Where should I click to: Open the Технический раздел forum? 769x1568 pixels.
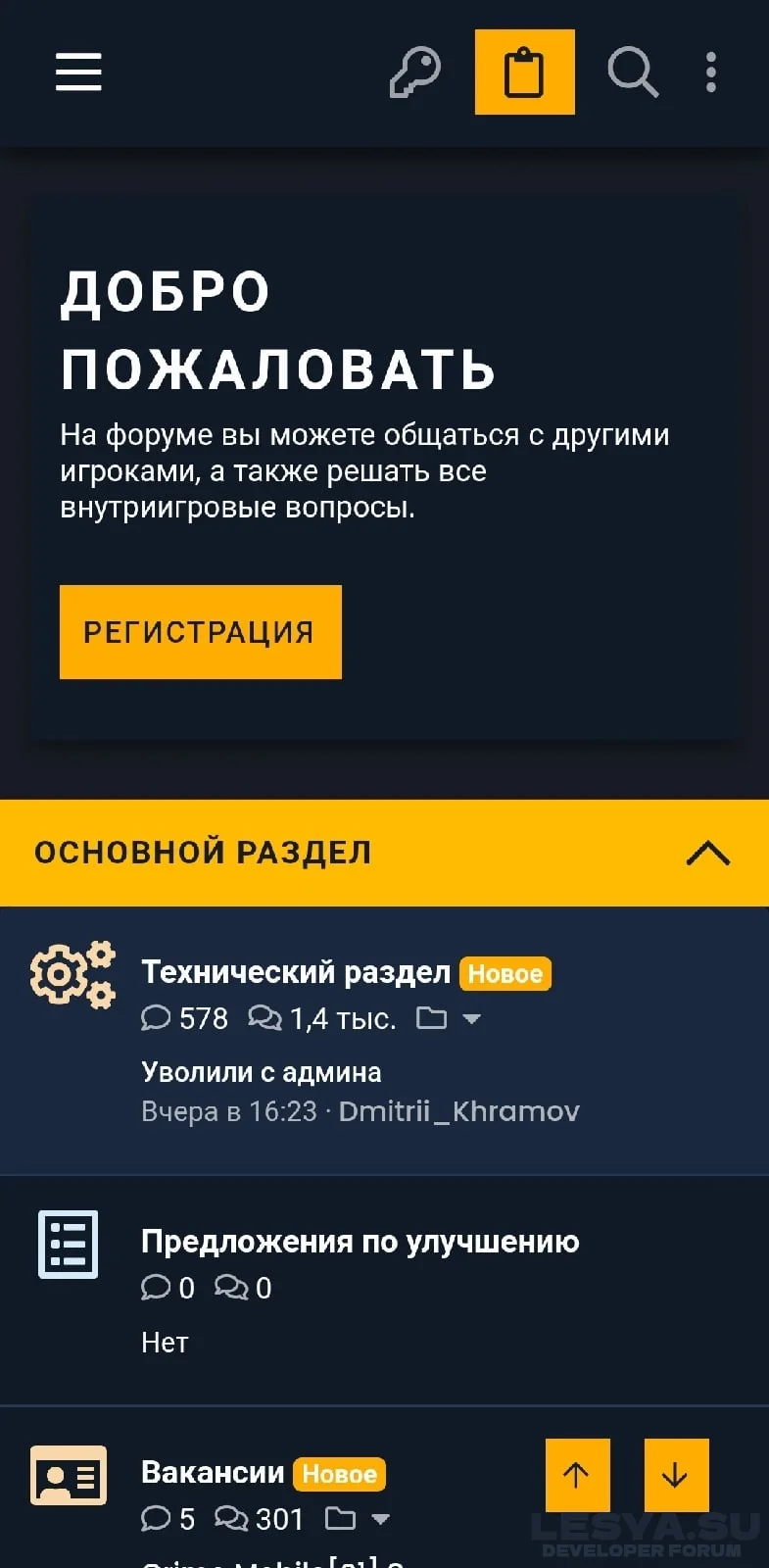tap(294, 972)
